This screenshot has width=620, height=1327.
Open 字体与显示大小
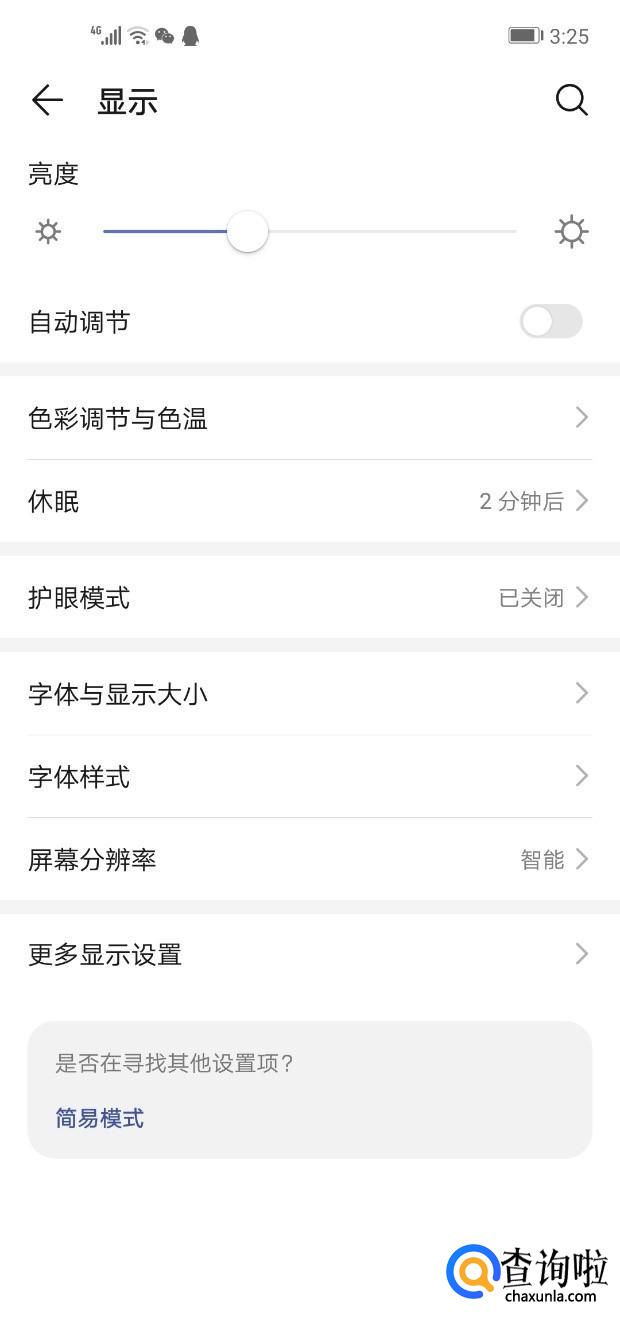310,694
